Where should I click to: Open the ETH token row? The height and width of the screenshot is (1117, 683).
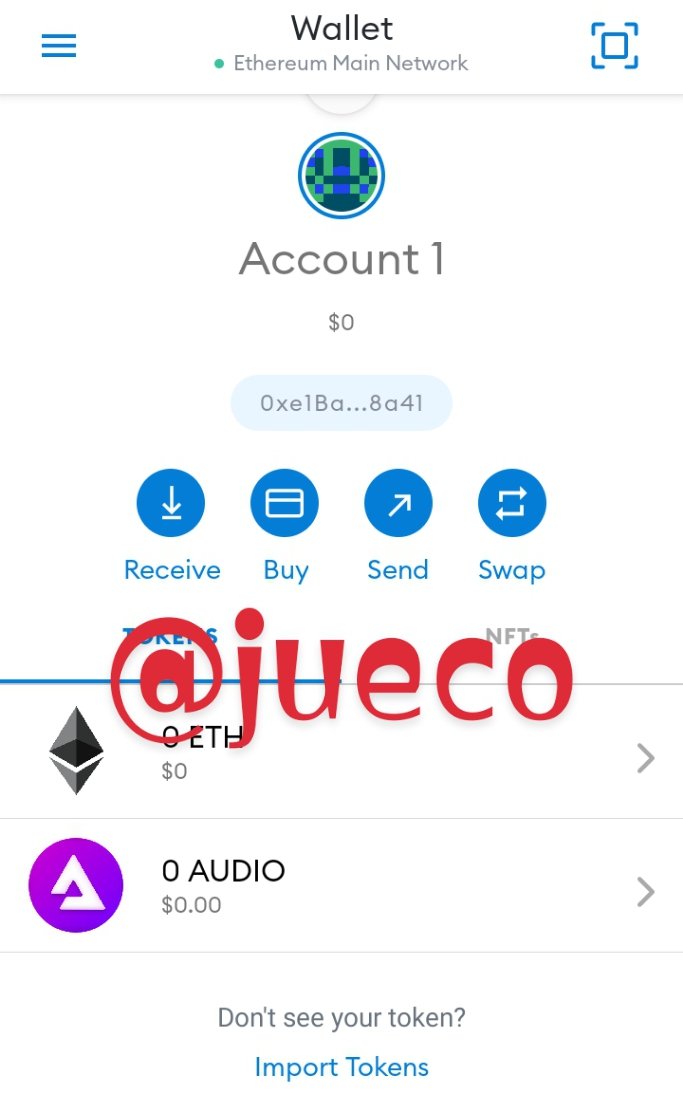coord(341,752)
